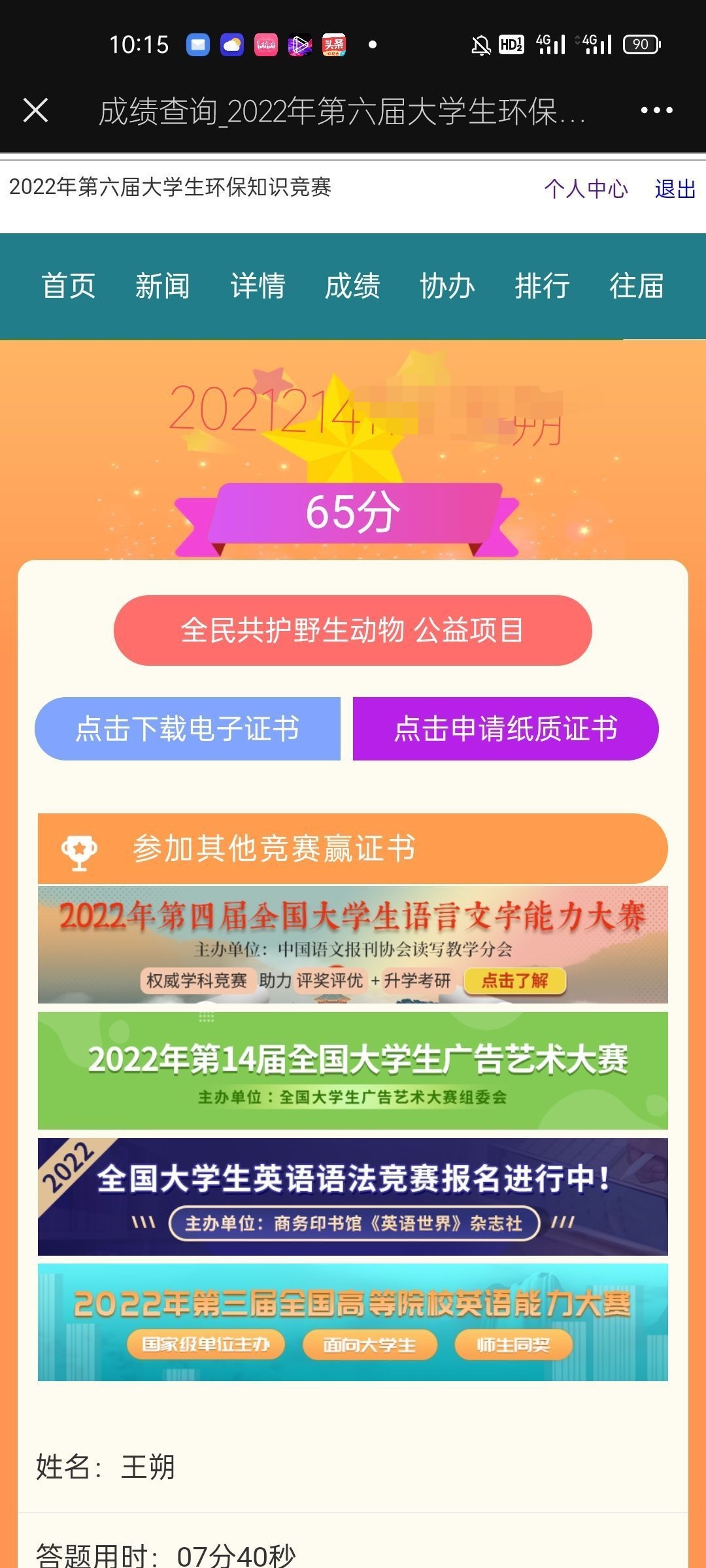This screenshot has width=706, height=1568.
Task: Open the 详情 tab
Action: point(258,286)
